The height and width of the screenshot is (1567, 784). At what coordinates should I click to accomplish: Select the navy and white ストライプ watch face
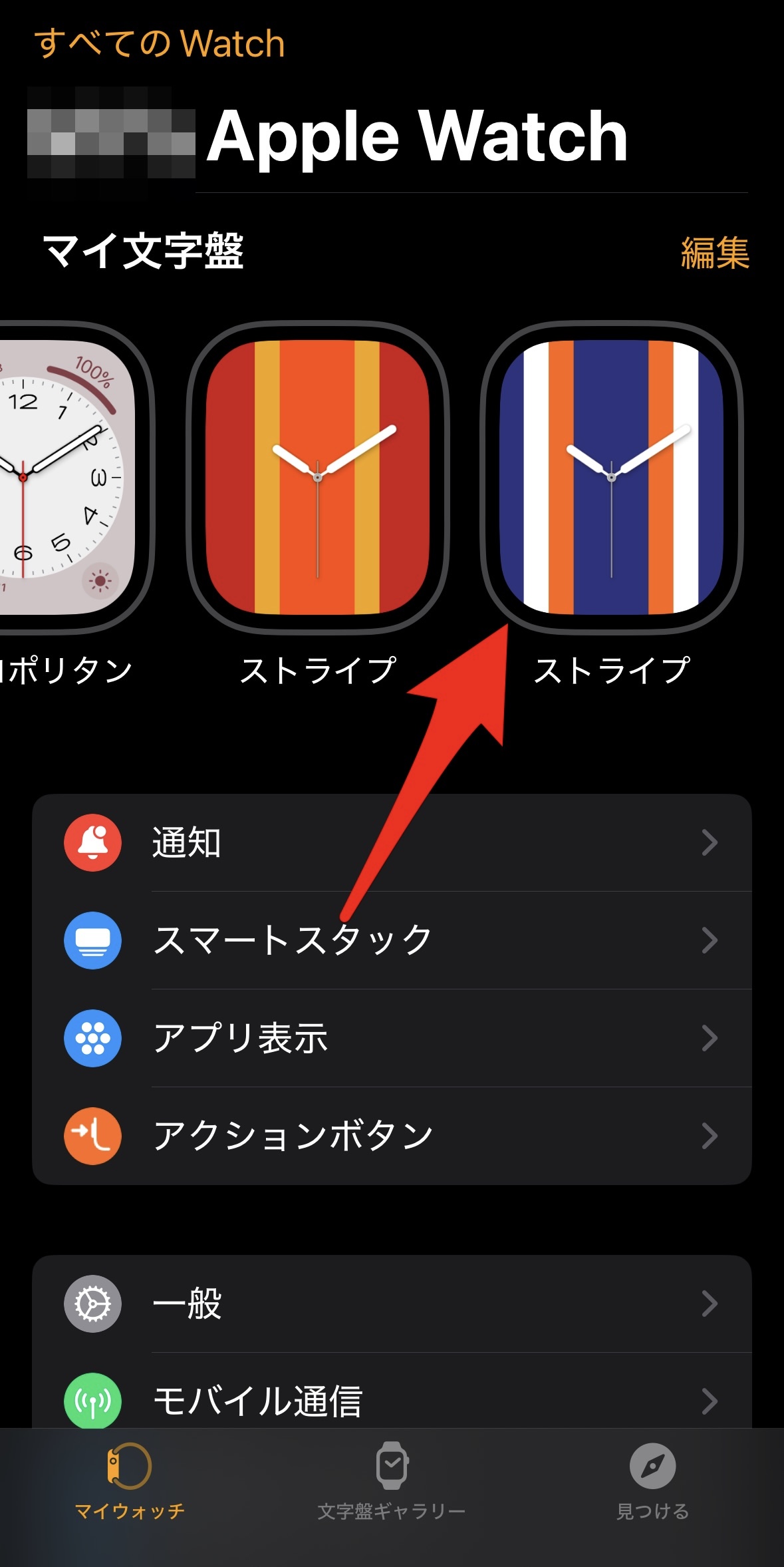pyautogui.click(x=611, y=477)
